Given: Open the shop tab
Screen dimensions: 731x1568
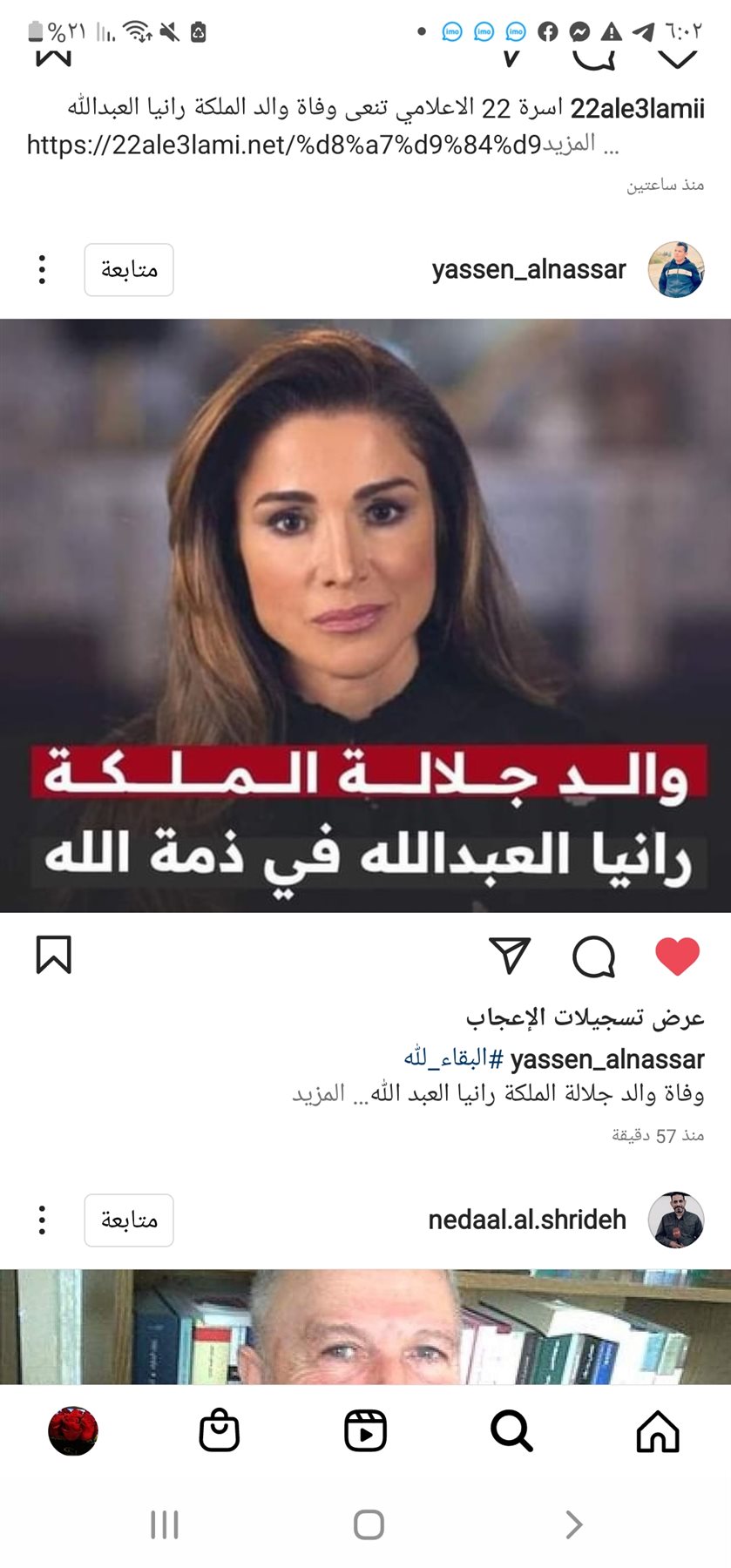Looking at the screenshot, I should point(219,1431).
